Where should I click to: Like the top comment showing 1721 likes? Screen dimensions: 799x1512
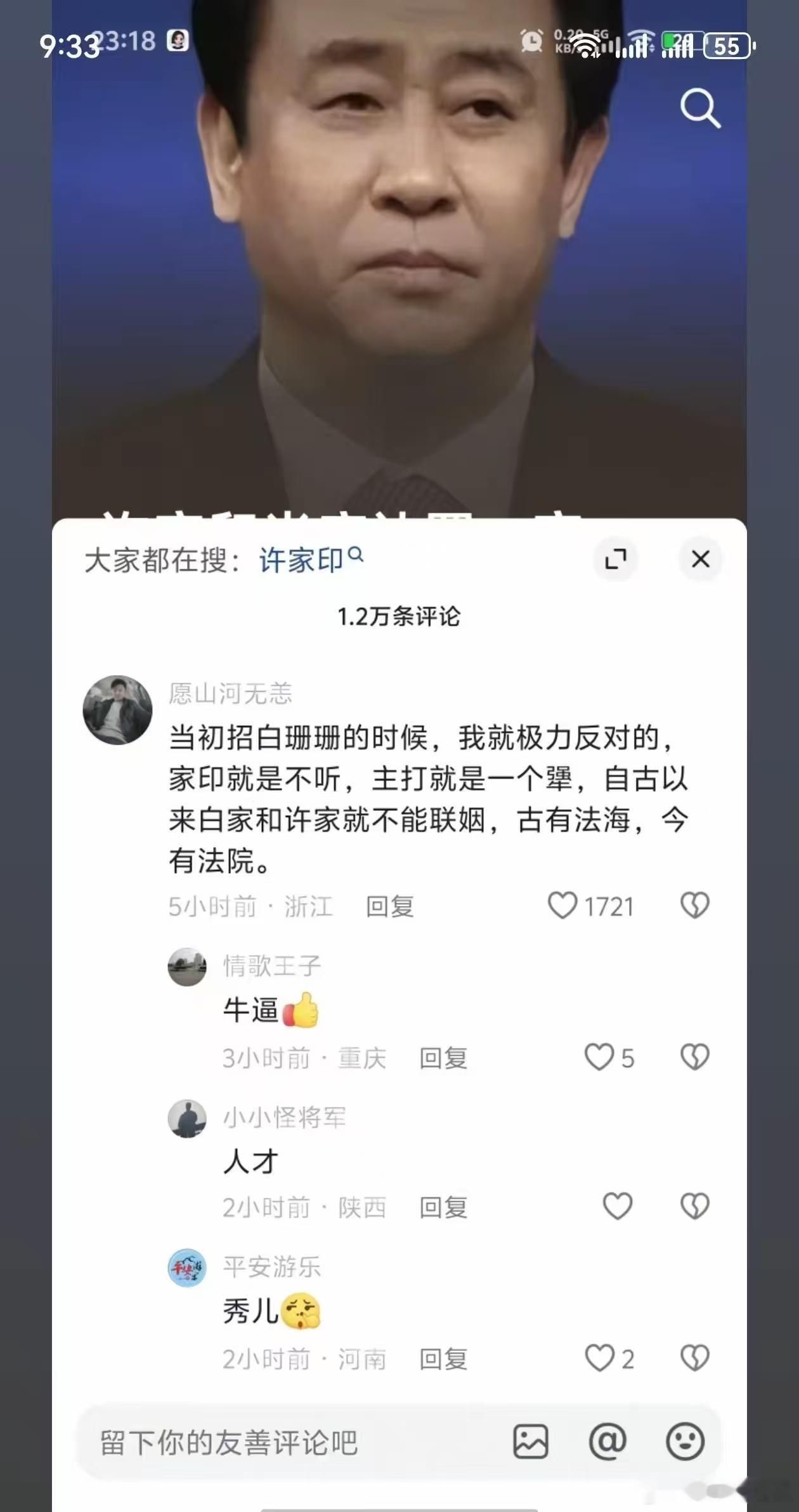coord(563,906)
